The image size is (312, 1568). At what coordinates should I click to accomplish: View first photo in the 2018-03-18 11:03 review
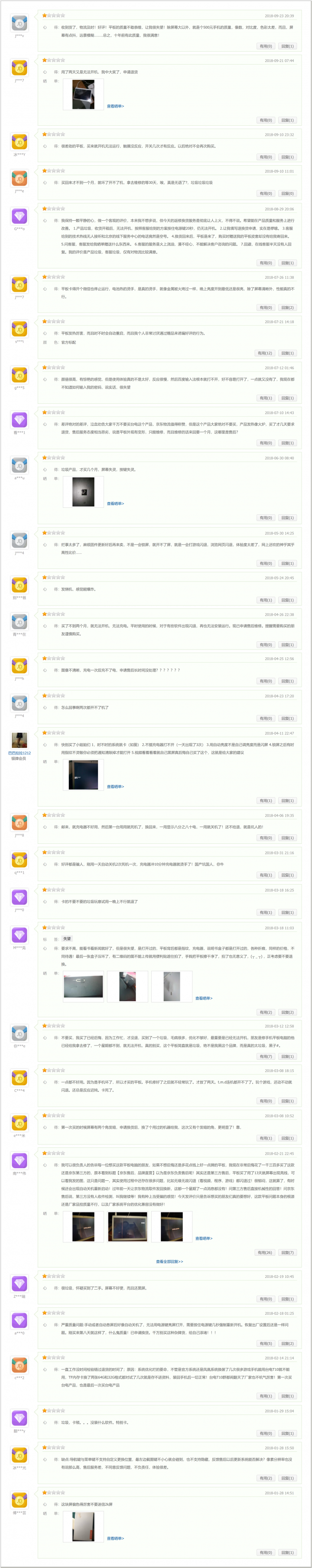pyautogui.click(x=83, y=986)
